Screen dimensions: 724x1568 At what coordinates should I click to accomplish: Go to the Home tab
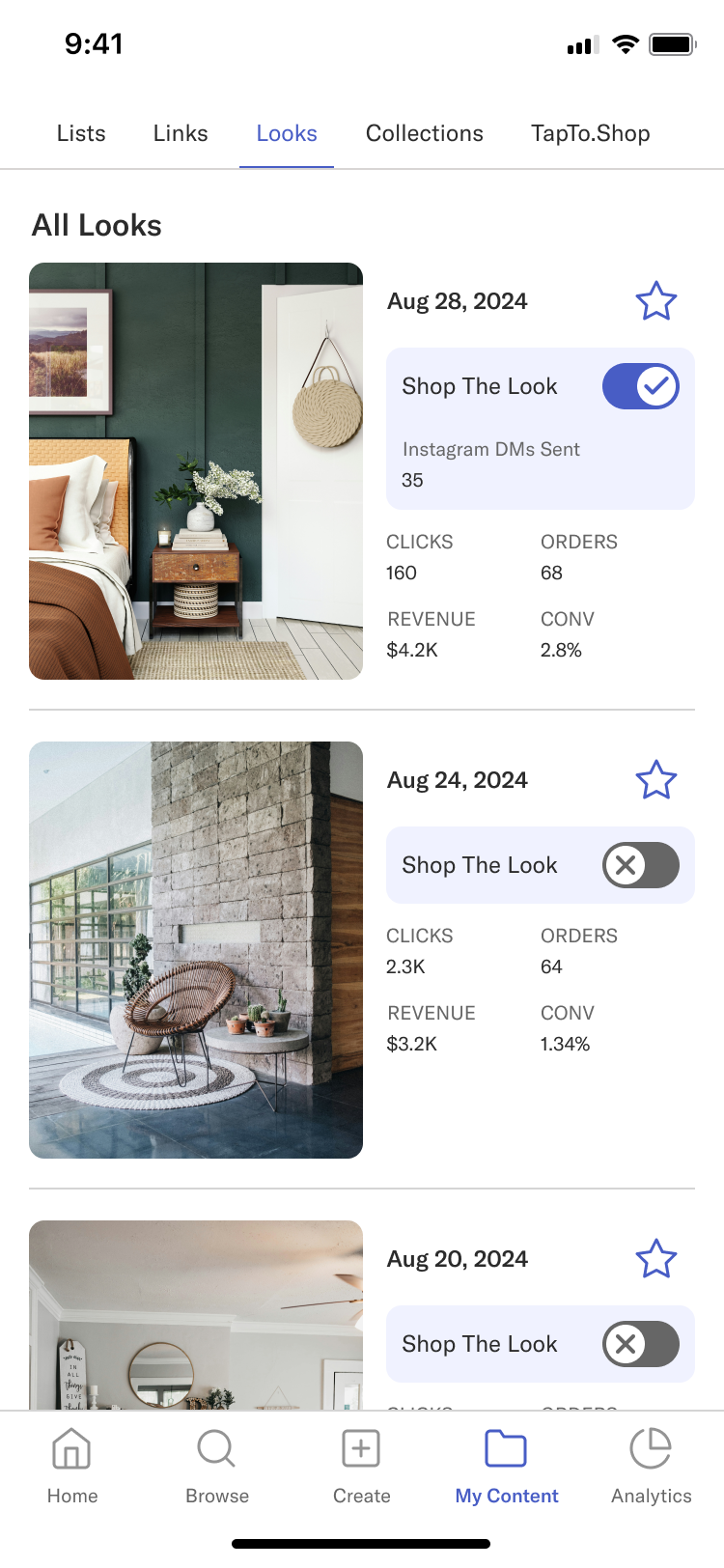pos(72,1466)
